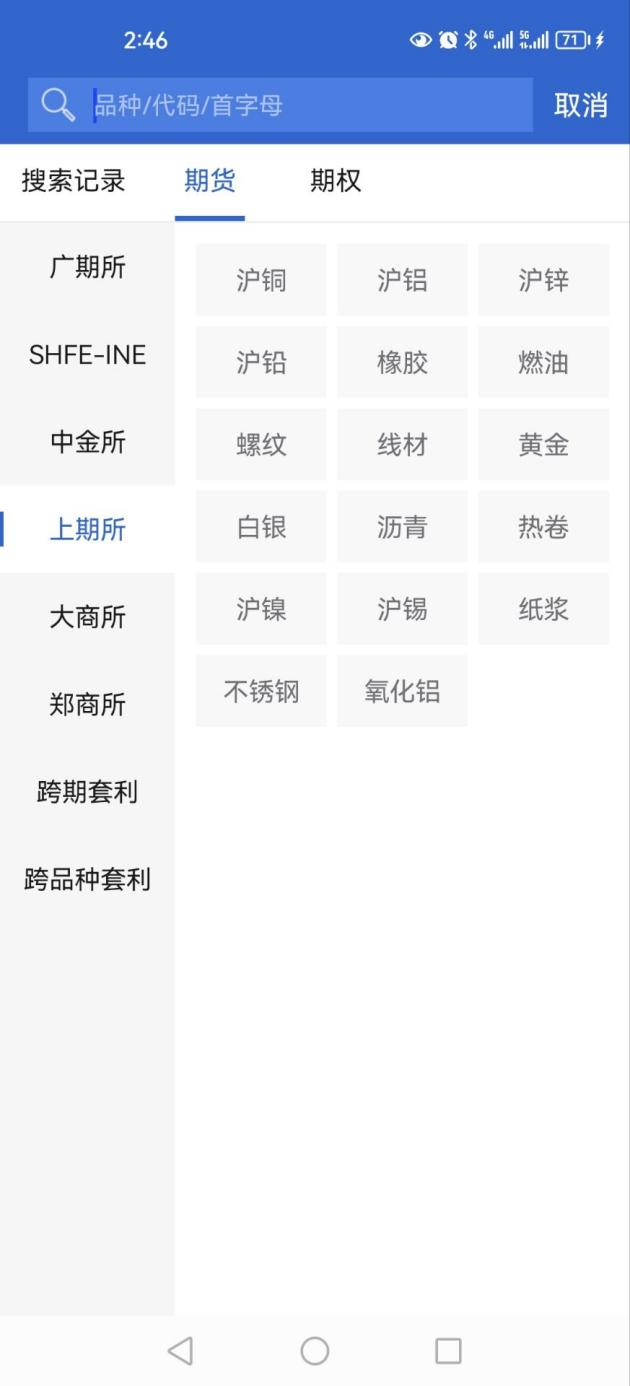
Task: Select the SHFE-INE exchange
Action: coord(88,355)
